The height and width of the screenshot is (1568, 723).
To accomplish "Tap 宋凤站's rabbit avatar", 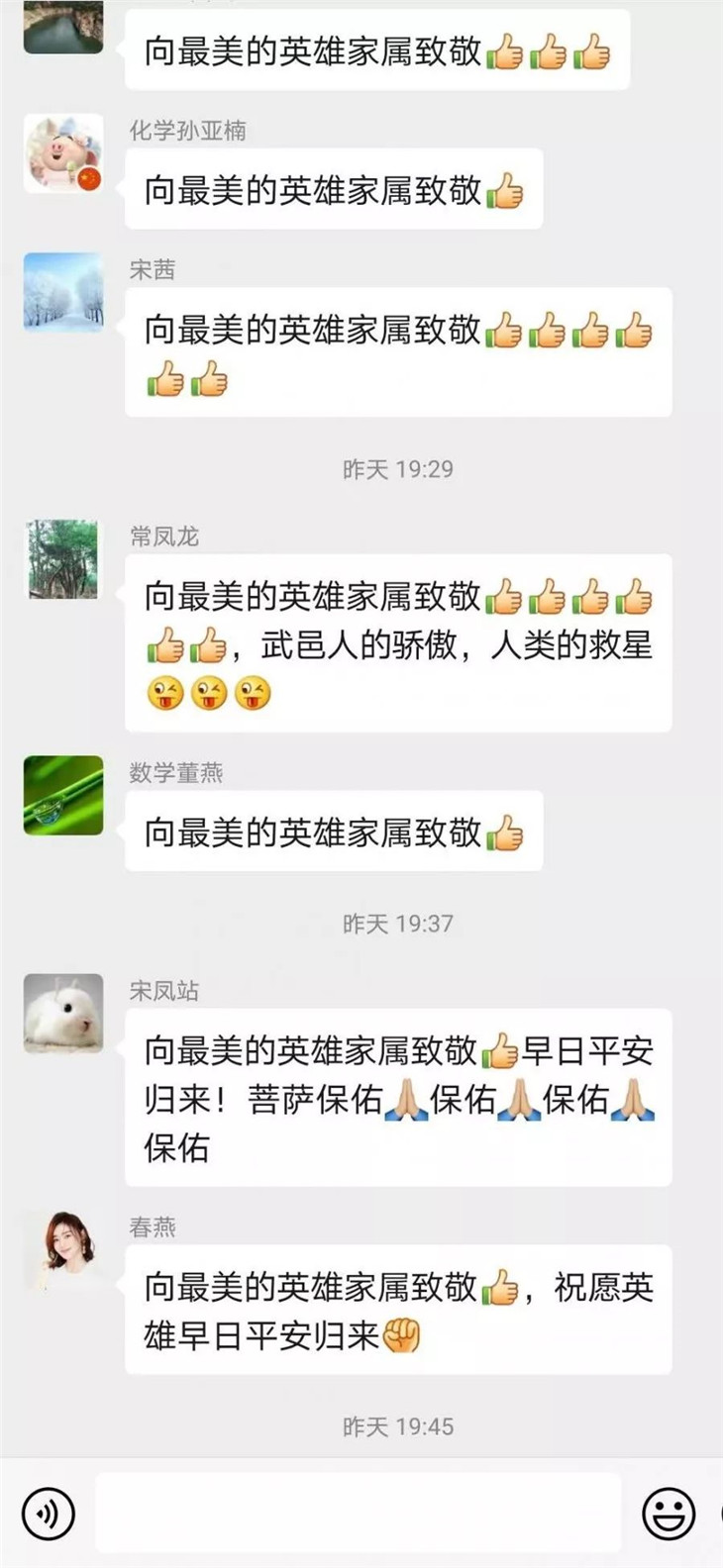I will (63, 1013).
